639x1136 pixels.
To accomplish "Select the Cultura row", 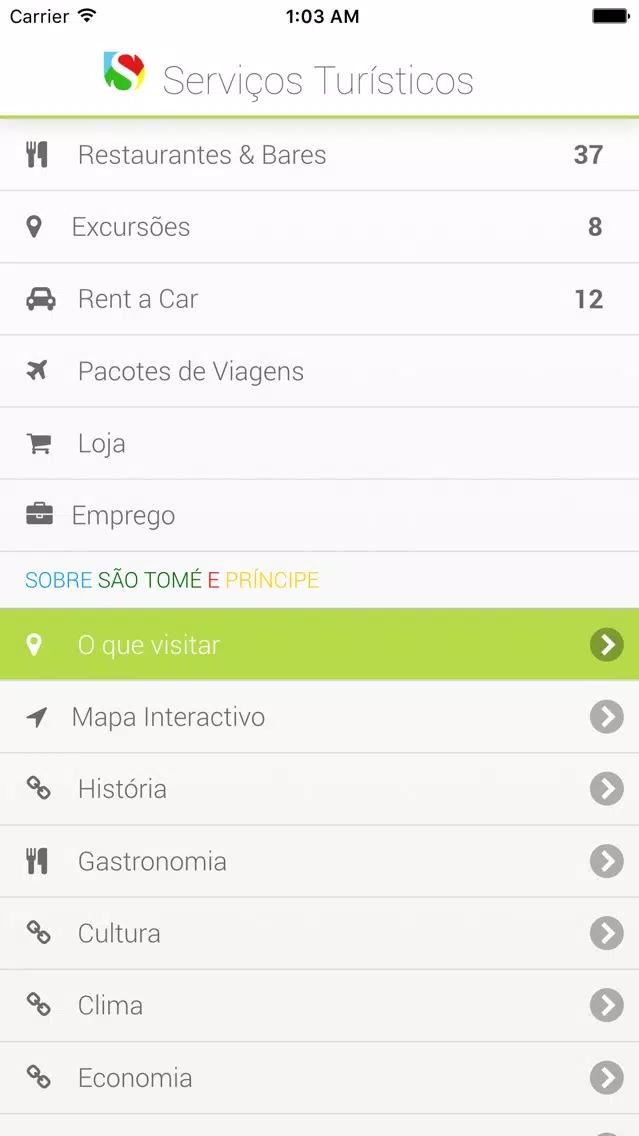I will pyautogui.click(x=320, y=933).
